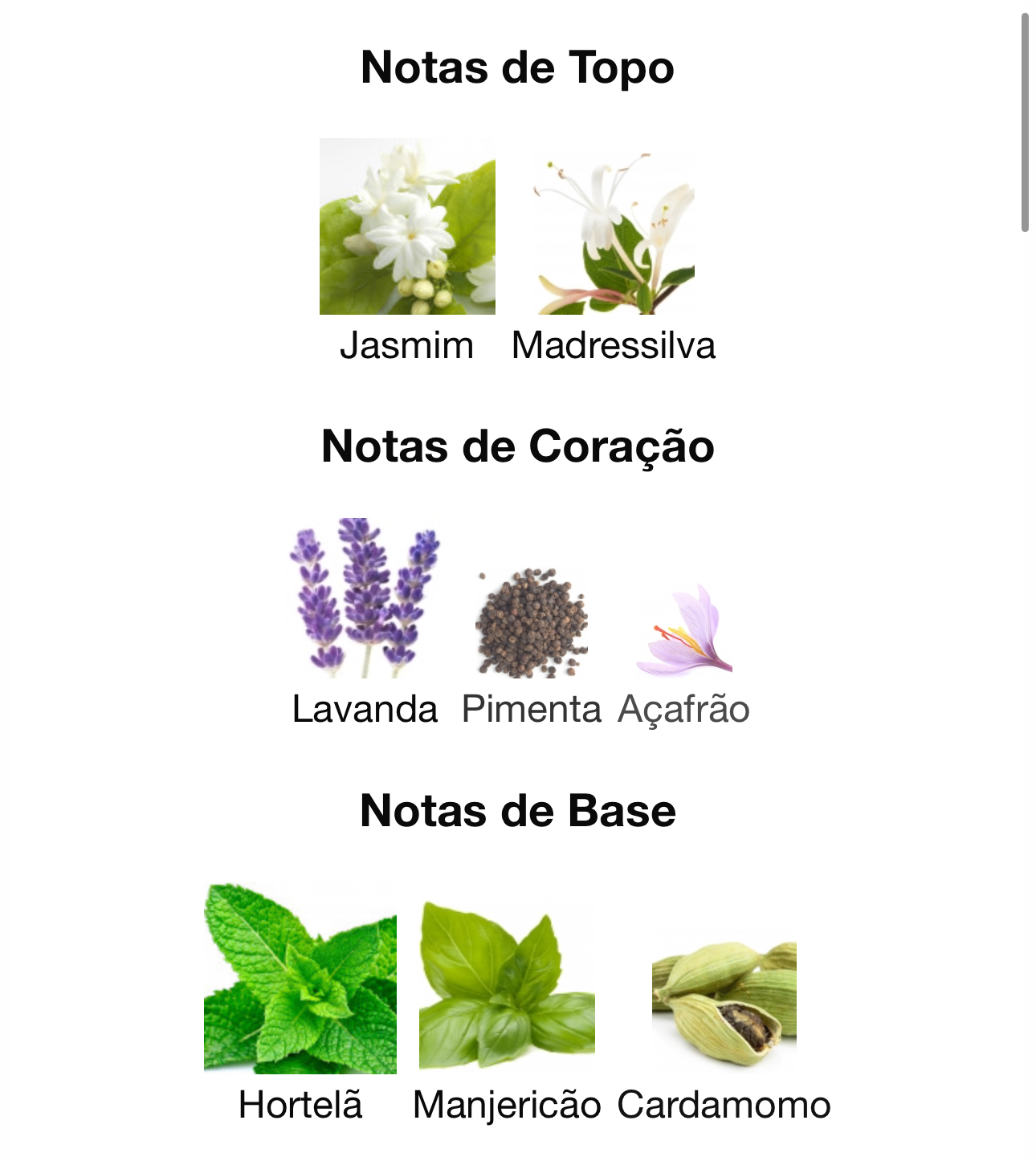Open the Madressilva note
Viewport: 1036px width, 1161px height.
(x=614, y=234)
